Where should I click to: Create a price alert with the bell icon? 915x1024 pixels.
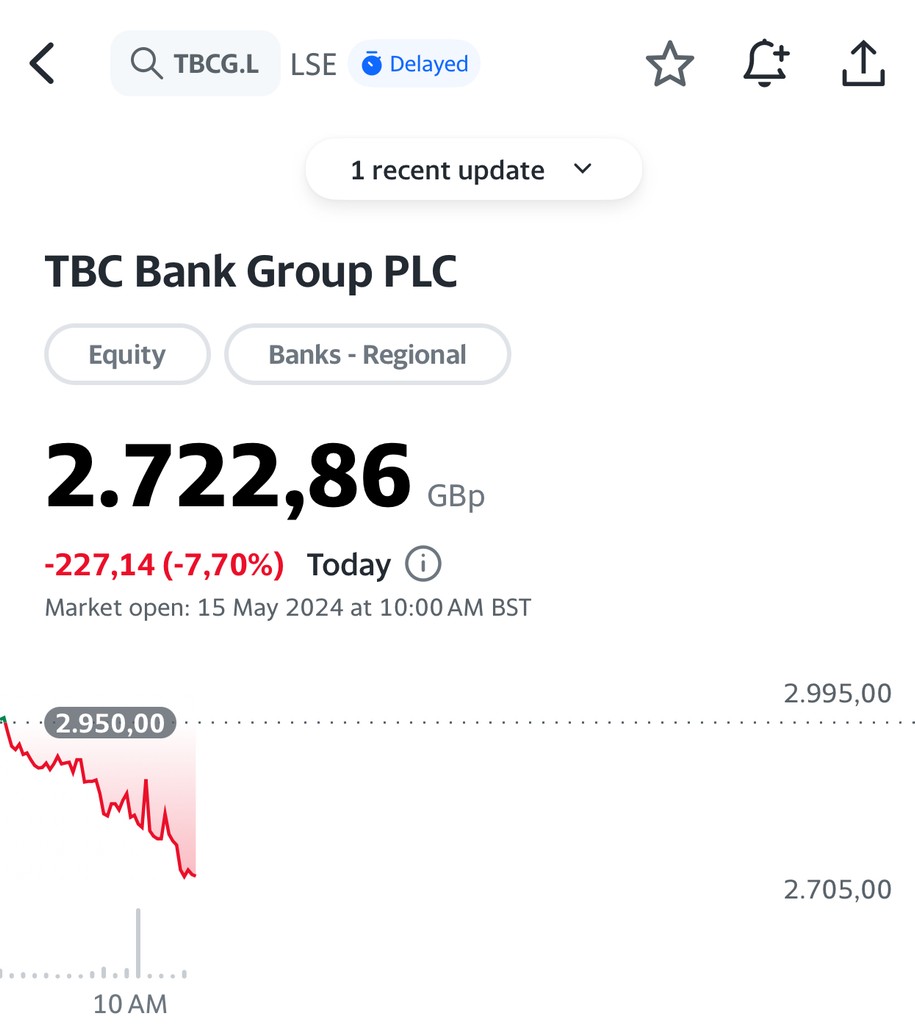[766, 64]
